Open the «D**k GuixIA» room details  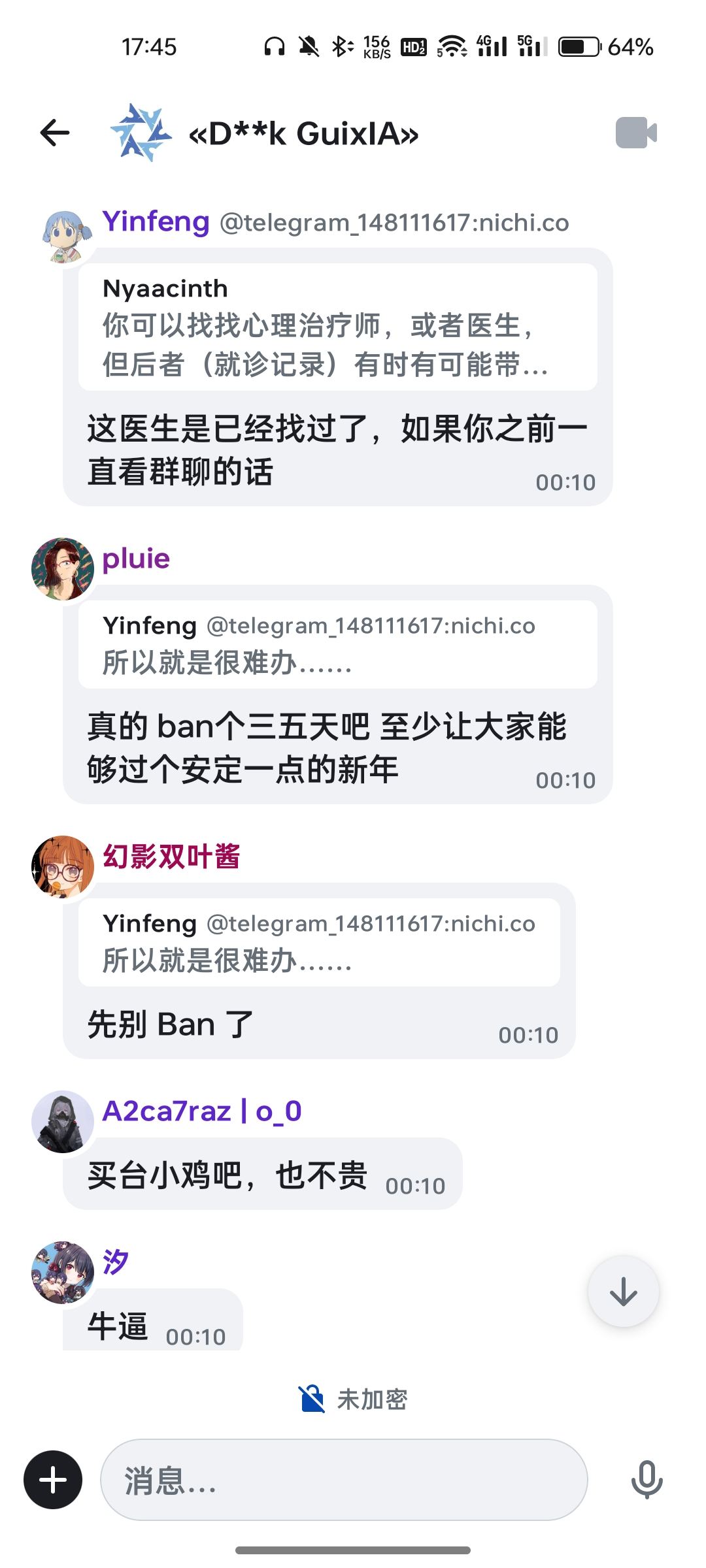coord(303,134)
